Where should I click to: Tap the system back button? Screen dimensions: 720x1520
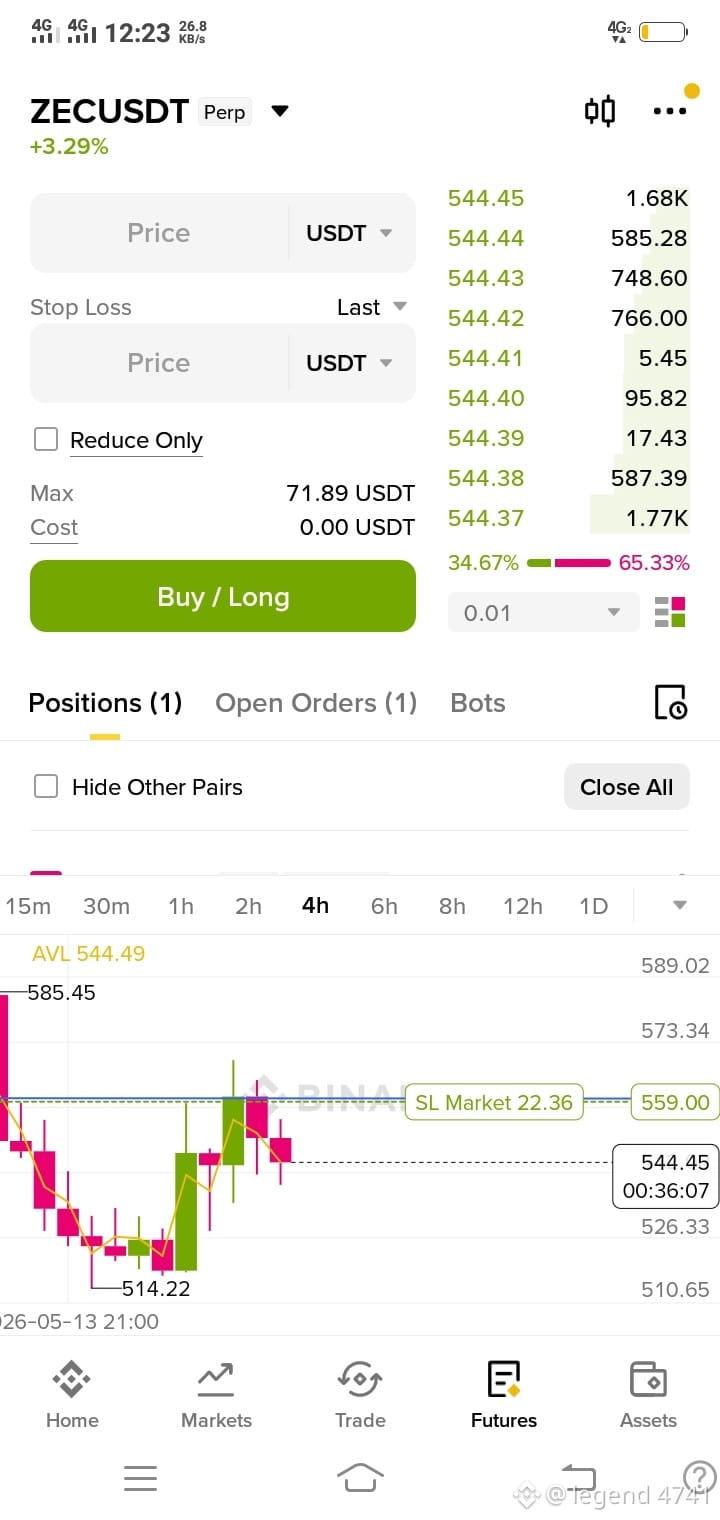tap(578, 1478)
